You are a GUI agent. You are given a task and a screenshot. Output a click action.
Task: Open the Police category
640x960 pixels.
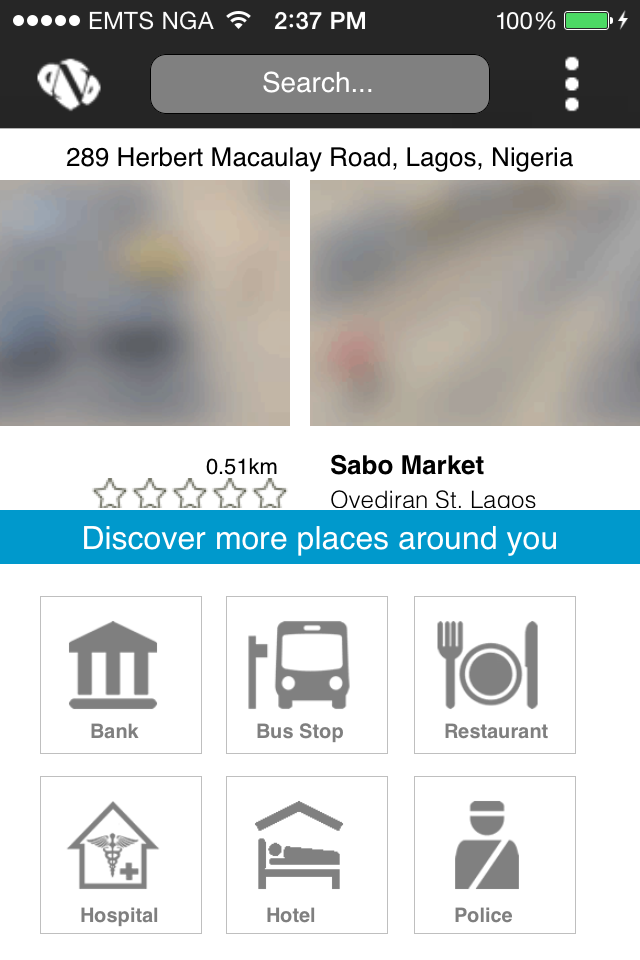[495, 855]
